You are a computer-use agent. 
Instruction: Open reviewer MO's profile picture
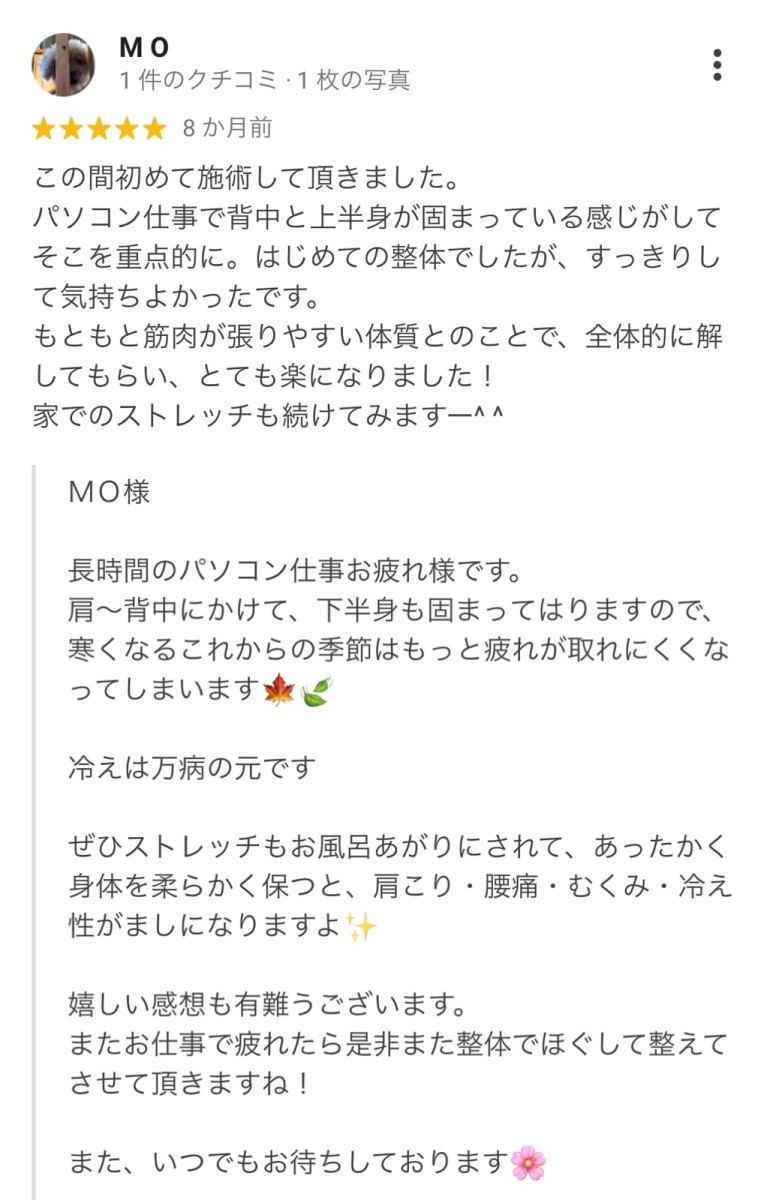63,63
